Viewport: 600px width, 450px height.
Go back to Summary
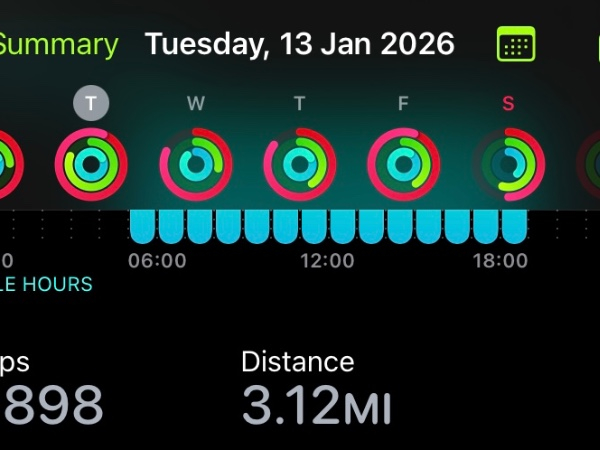[58, 44]
